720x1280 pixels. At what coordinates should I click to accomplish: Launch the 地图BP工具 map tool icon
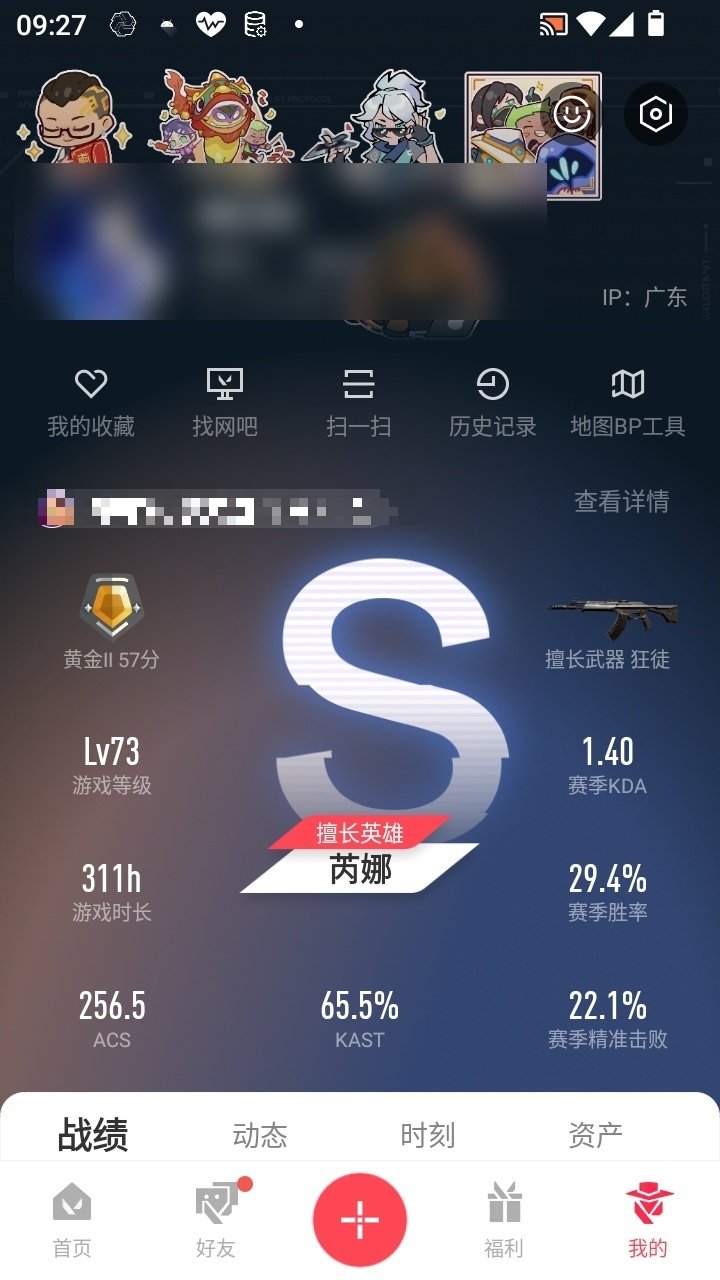coord(628,383)
